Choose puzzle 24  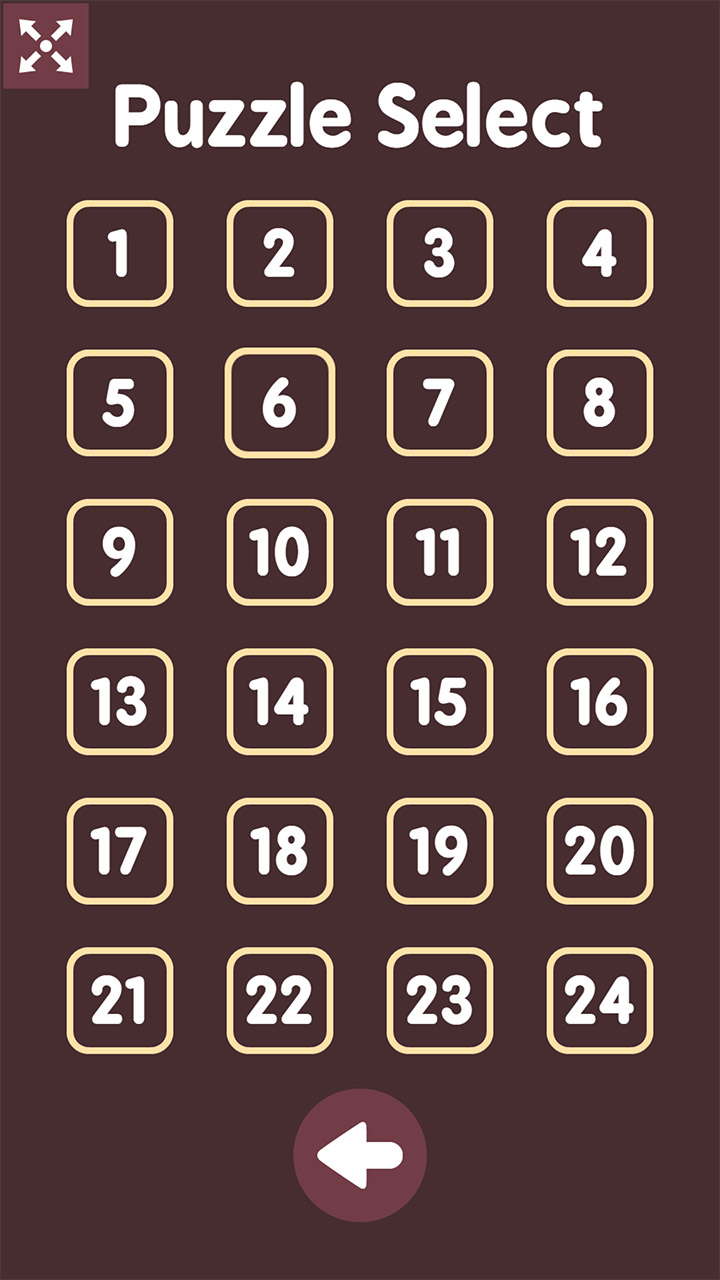coord(600,1000)
